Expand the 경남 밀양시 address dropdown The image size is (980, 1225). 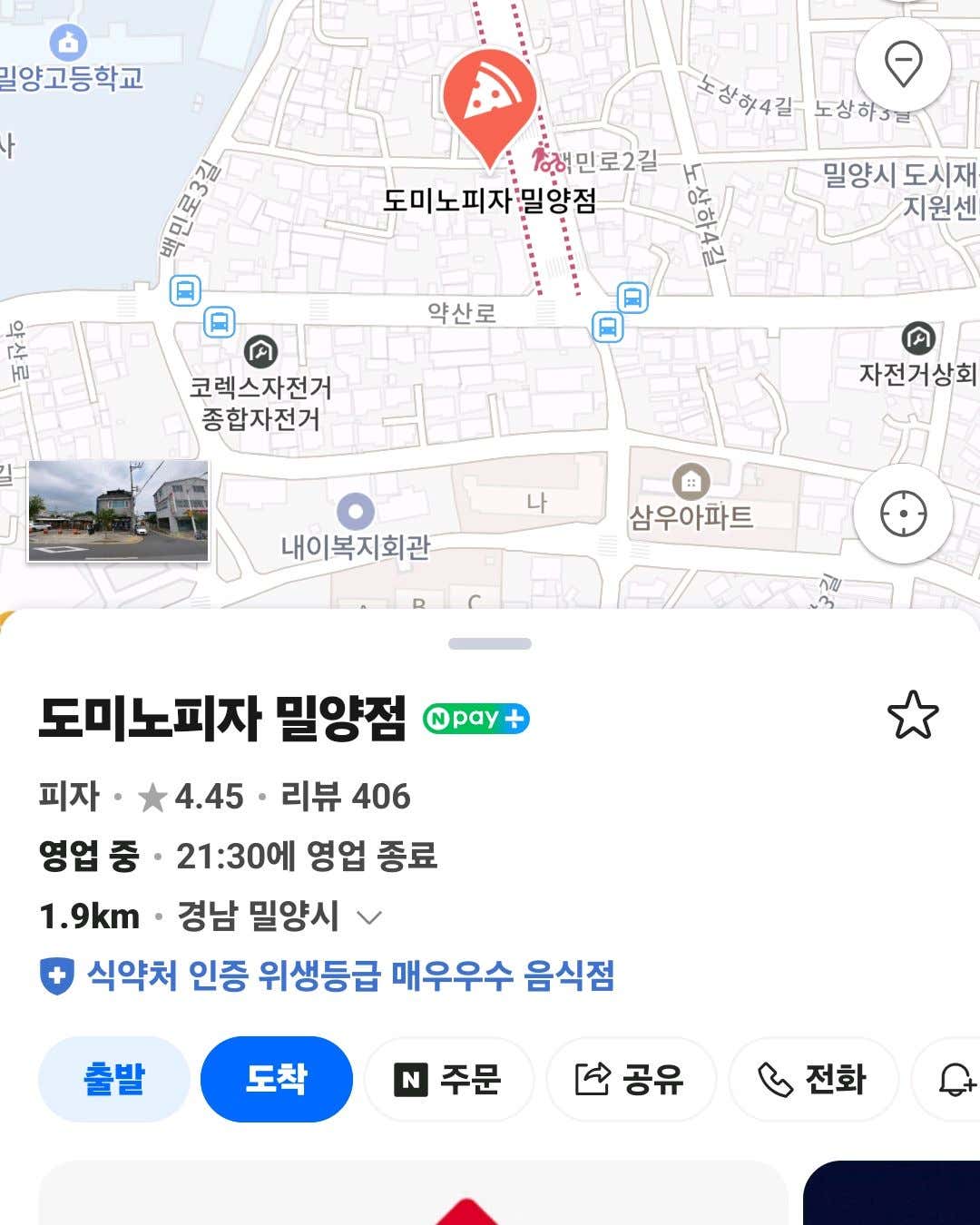371,916
